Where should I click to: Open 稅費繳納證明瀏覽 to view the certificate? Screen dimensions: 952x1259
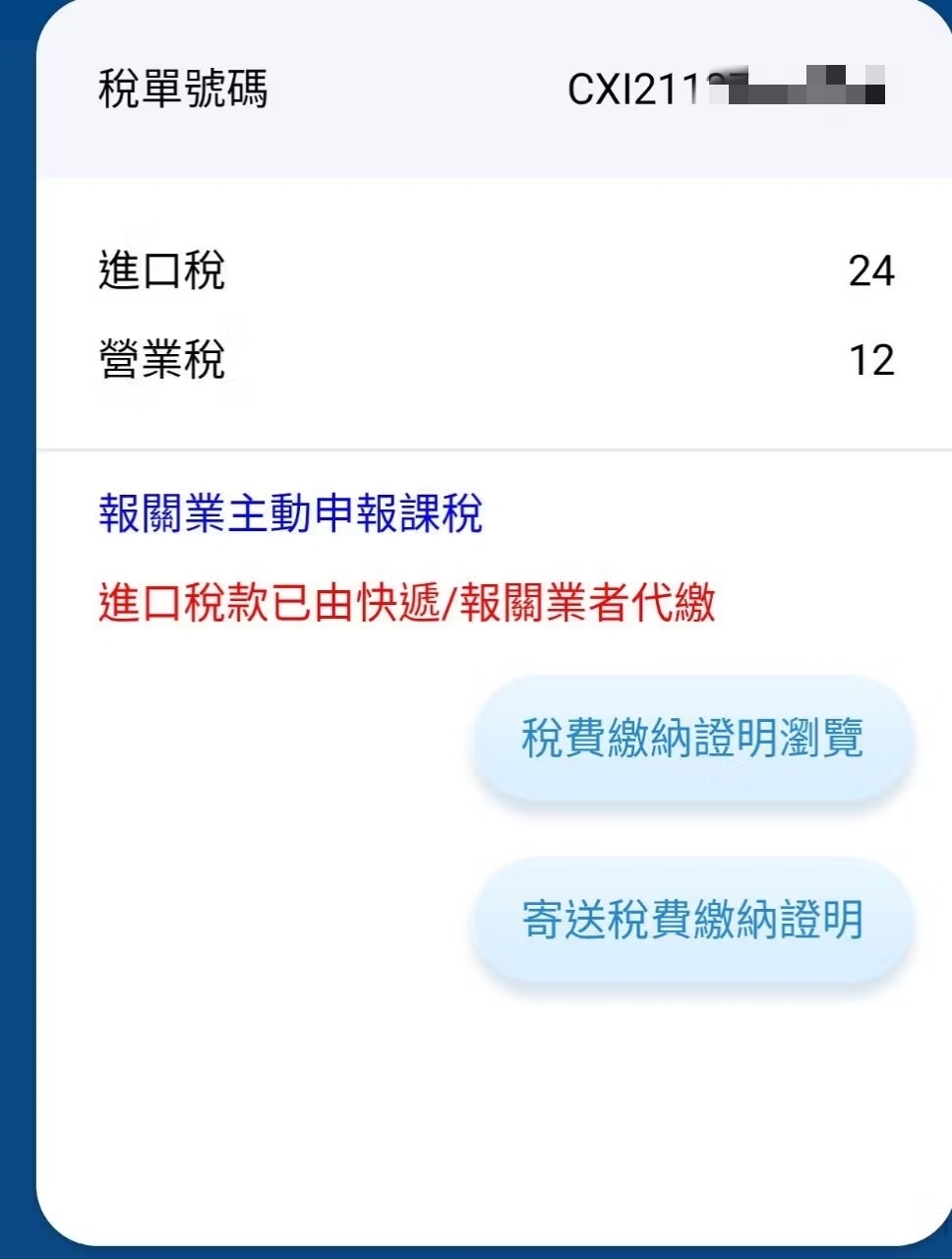pyautogui.click(x=692, y=739)
